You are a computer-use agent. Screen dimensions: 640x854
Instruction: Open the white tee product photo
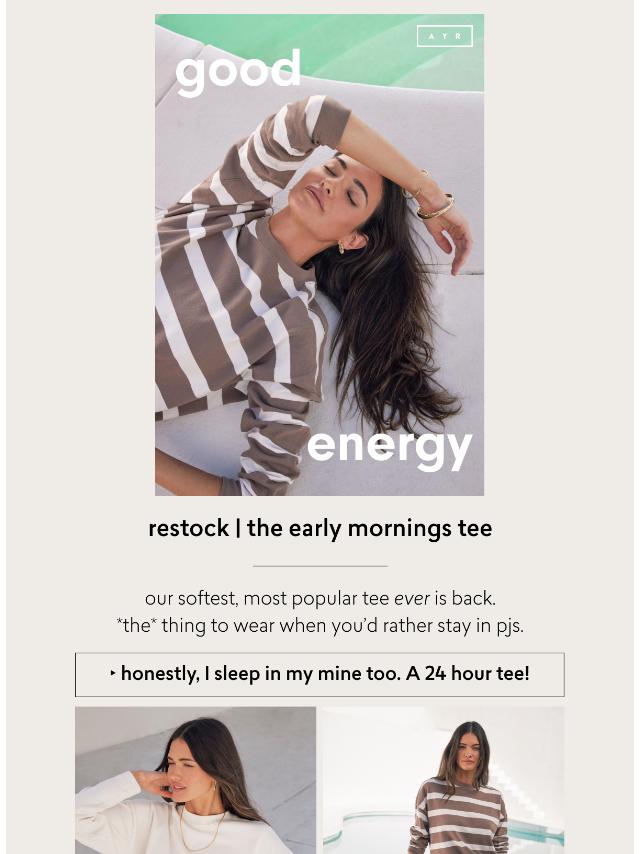195,779
